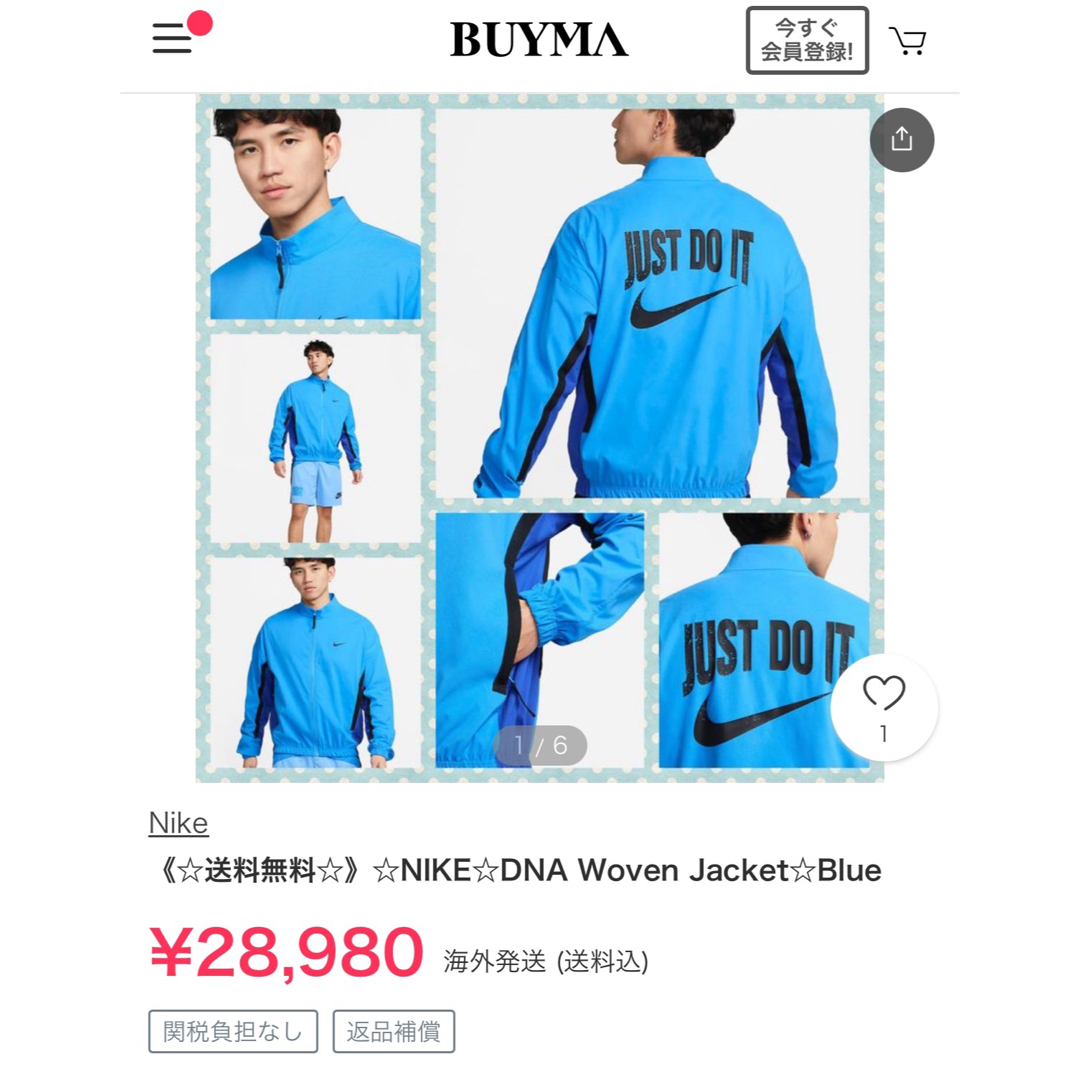Open the shopping cart
The width and height of the screenshot is (1080, 1080).
[907, 41]
